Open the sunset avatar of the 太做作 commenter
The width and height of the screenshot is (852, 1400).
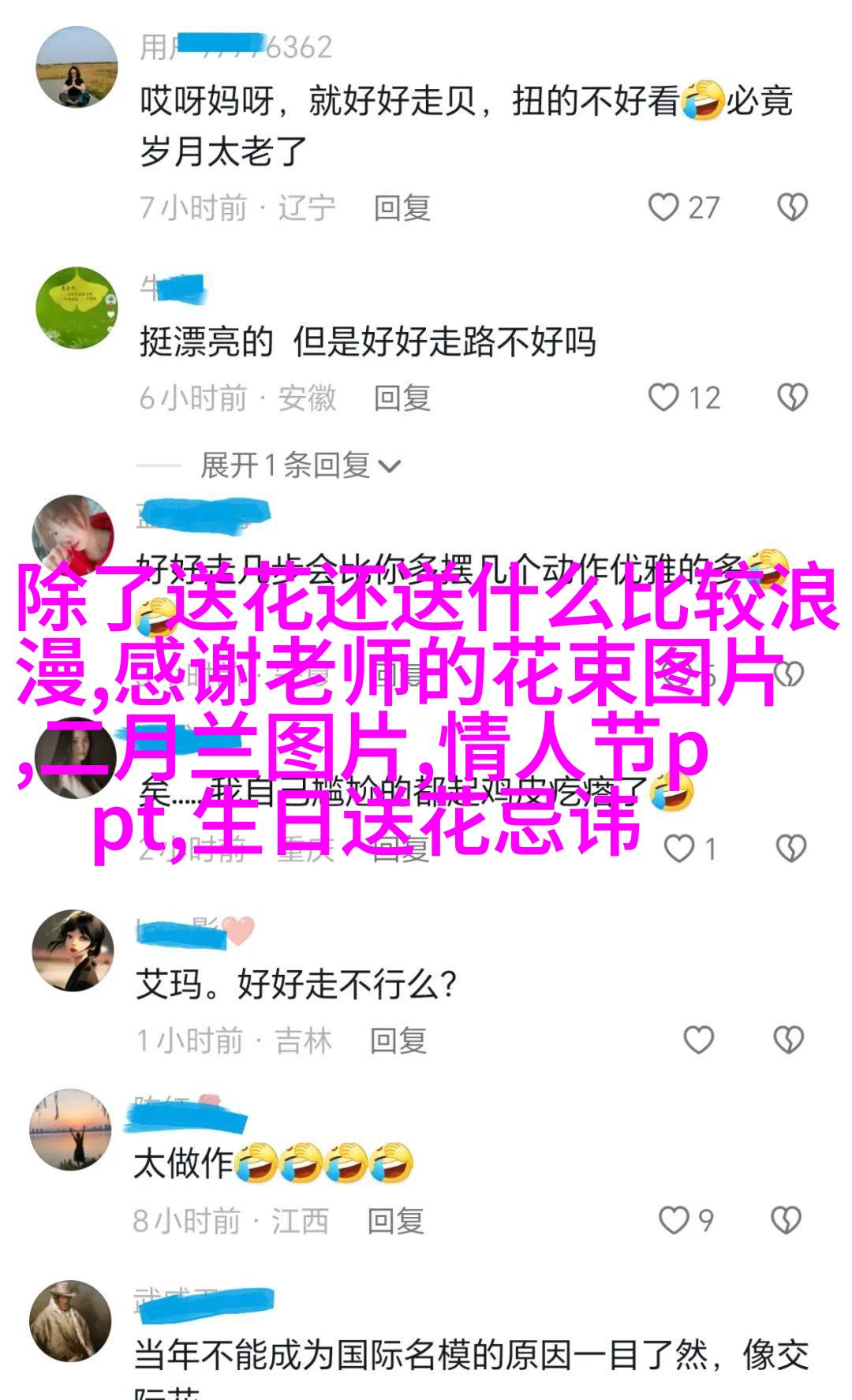[x=70, y=1129]
